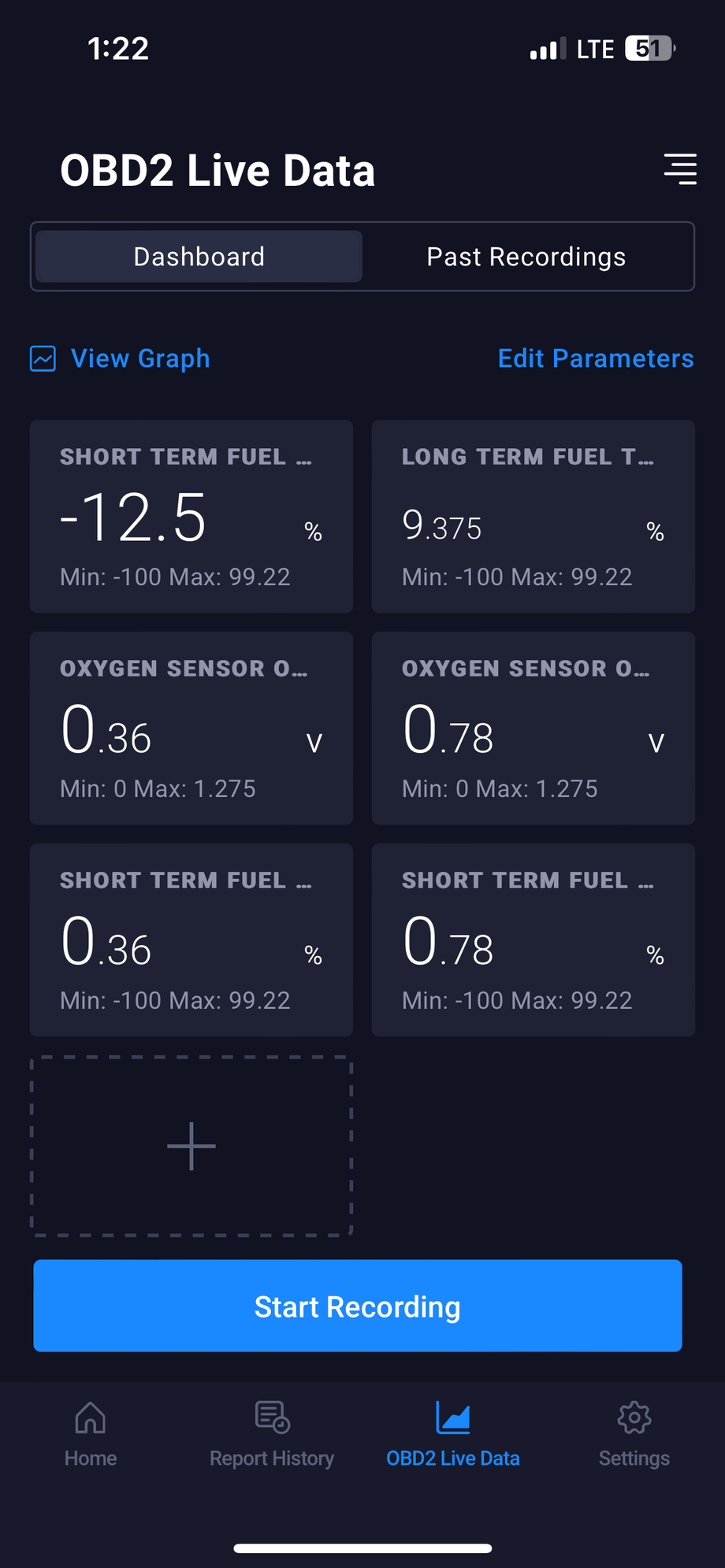Viewport: 725px width, 1568px height.
Task: Start Recording live data
Action: (x=358, y=1306)
